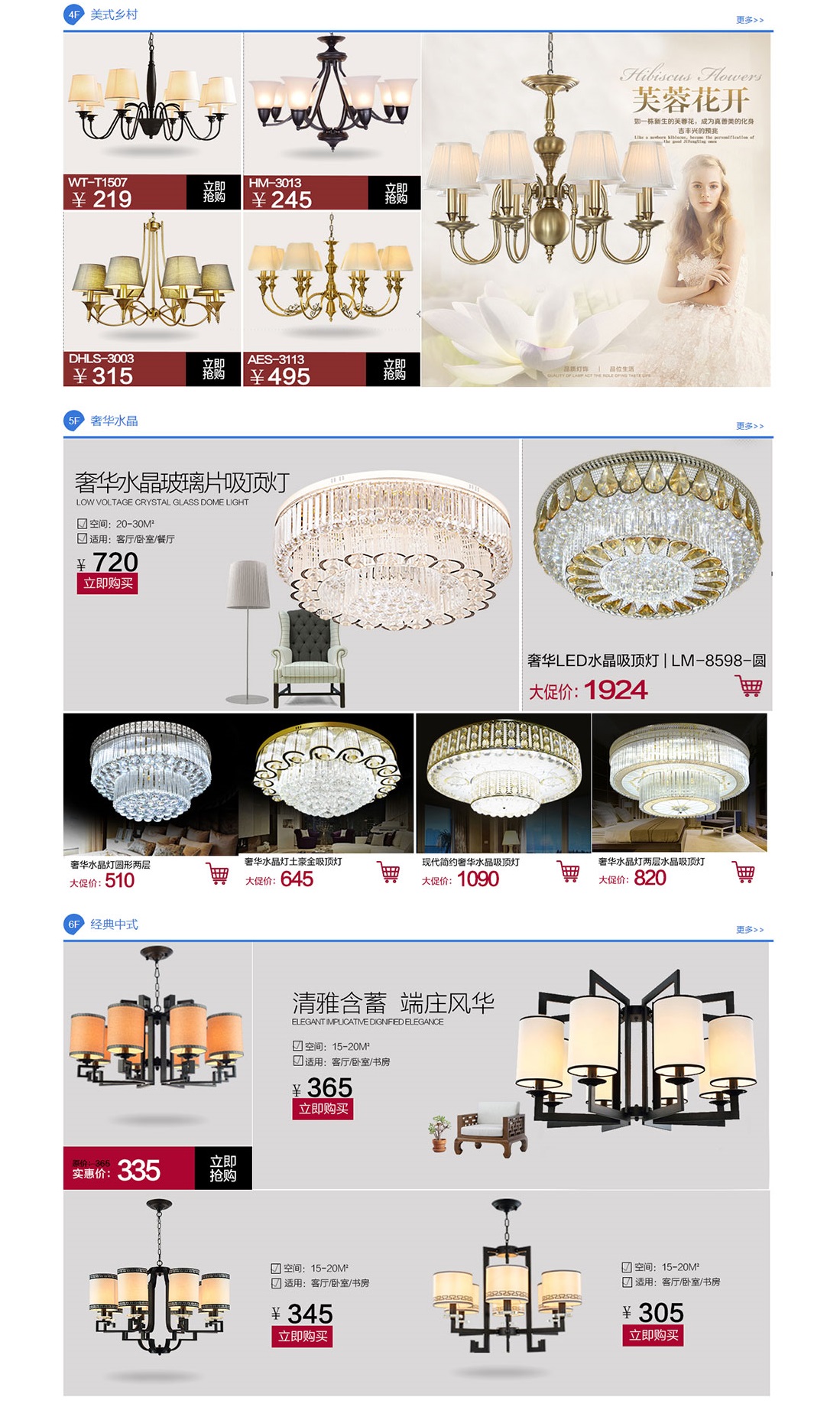Add 奢华水晶灯土豪金吸顶灯 to the cart
Screen dimensions: 840x1407
point(389,872)
